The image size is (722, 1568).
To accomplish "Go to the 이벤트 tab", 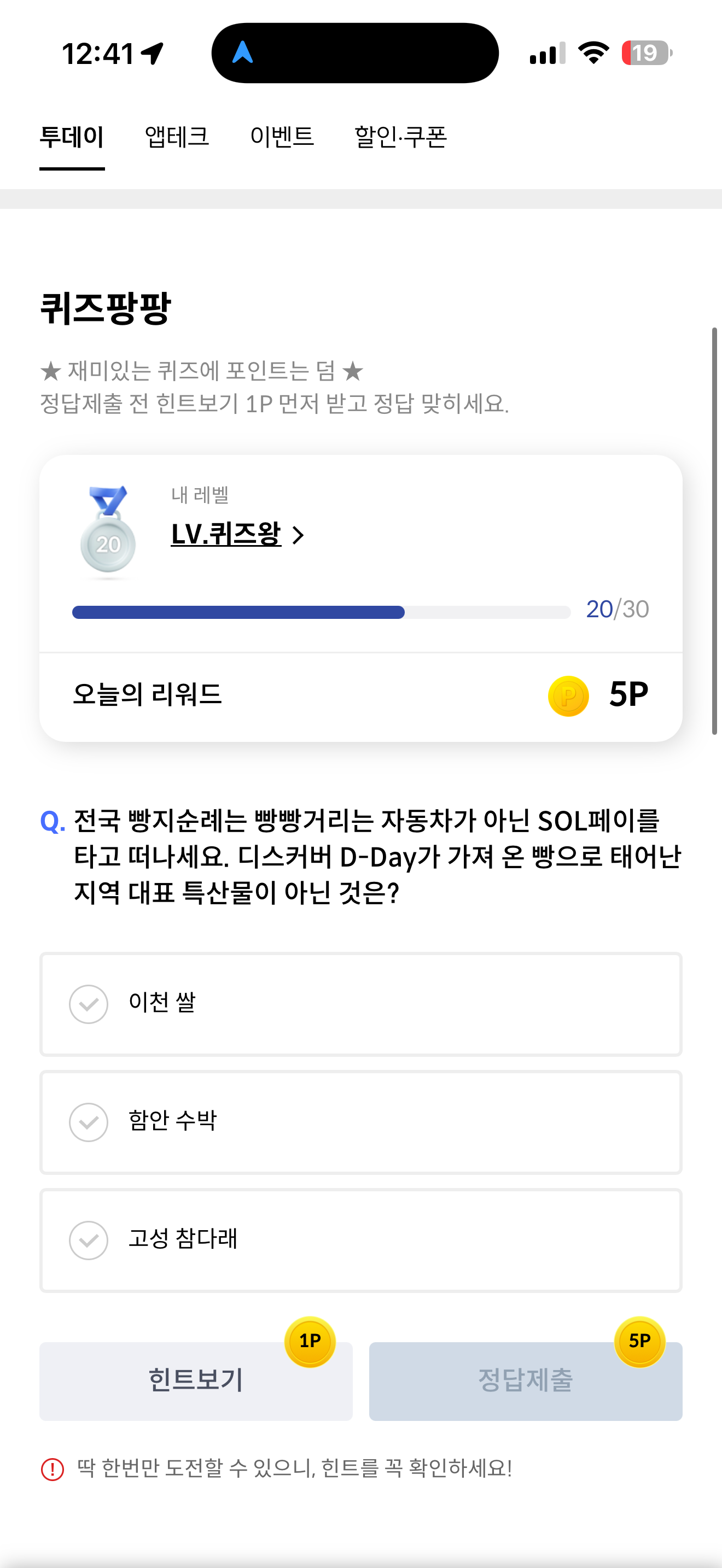I will [x=282, y=137].
